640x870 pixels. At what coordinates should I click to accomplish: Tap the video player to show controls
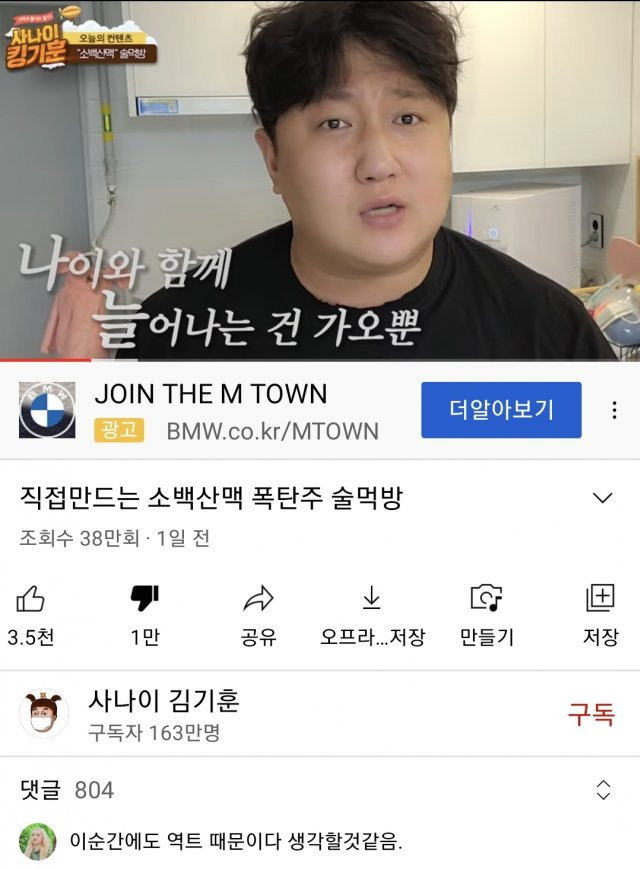click(320, 180)
